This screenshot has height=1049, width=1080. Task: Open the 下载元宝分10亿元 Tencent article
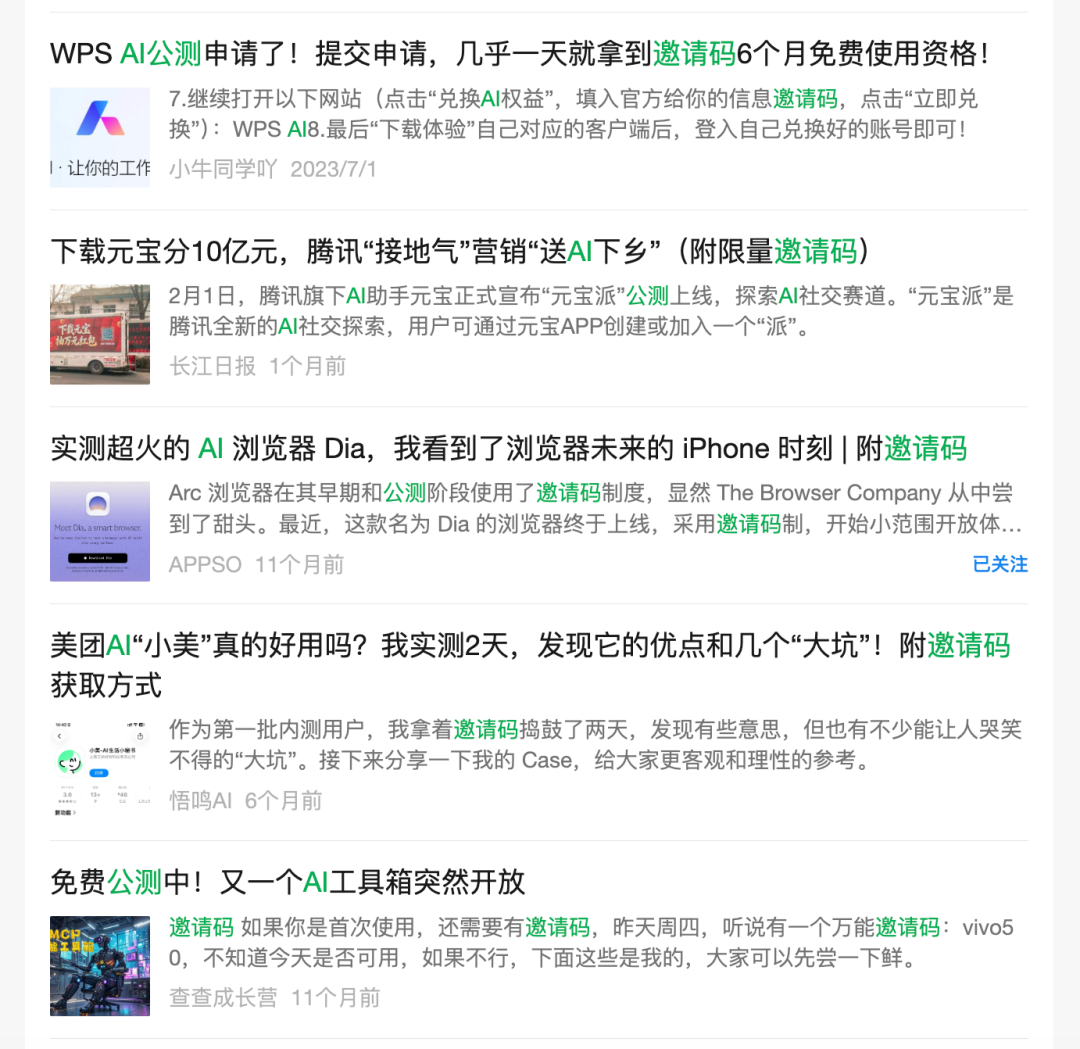(460, 251)
